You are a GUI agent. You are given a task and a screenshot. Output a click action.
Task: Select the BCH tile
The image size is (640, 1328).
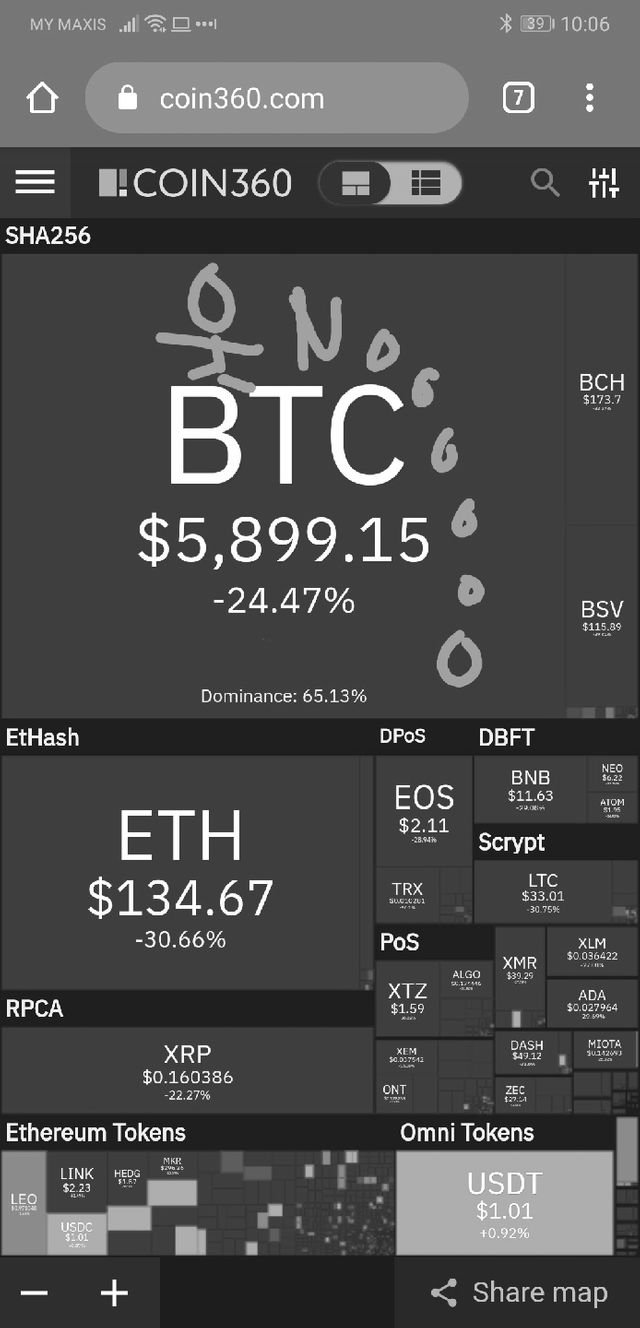(601, 390)
